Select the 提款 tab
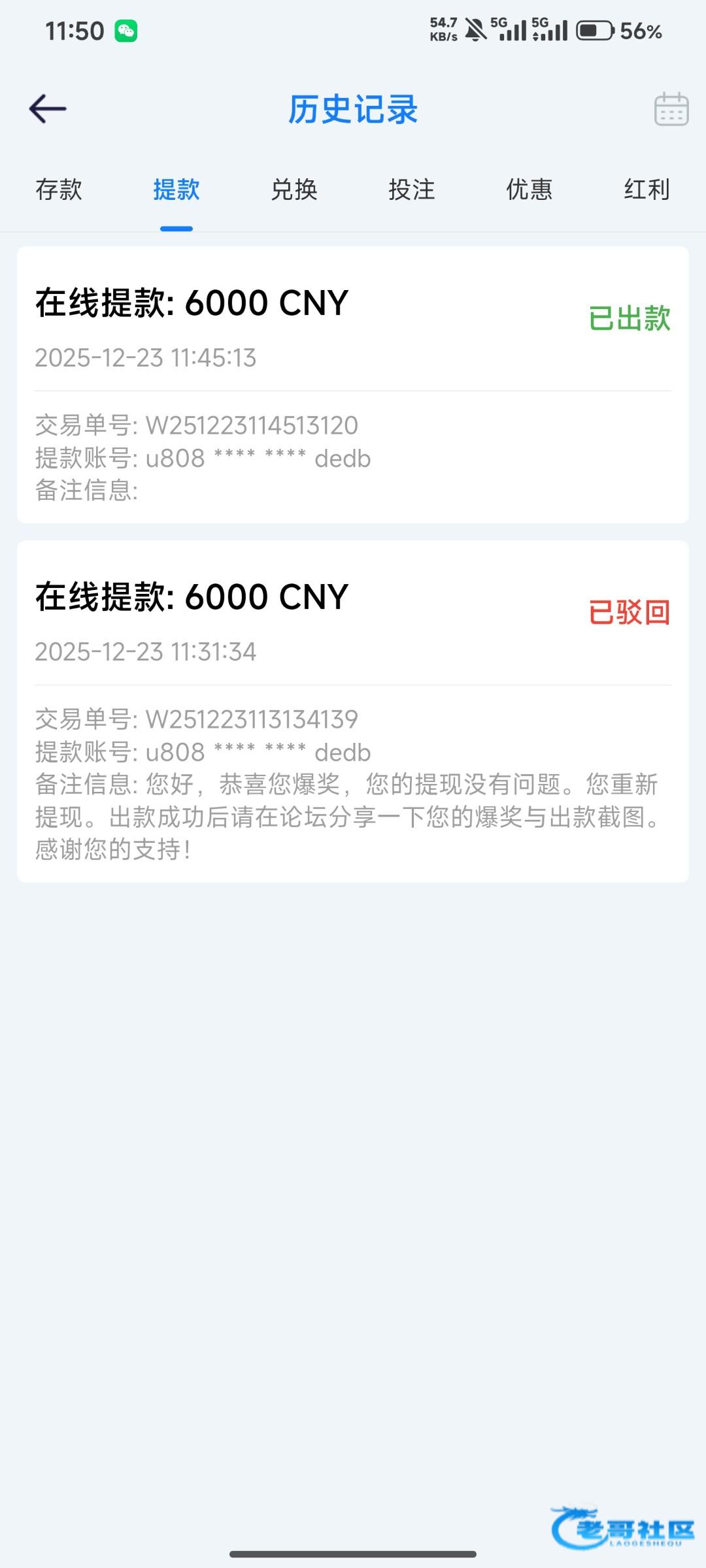This screenshot has height=1568, width=706. tap(176, 189)
